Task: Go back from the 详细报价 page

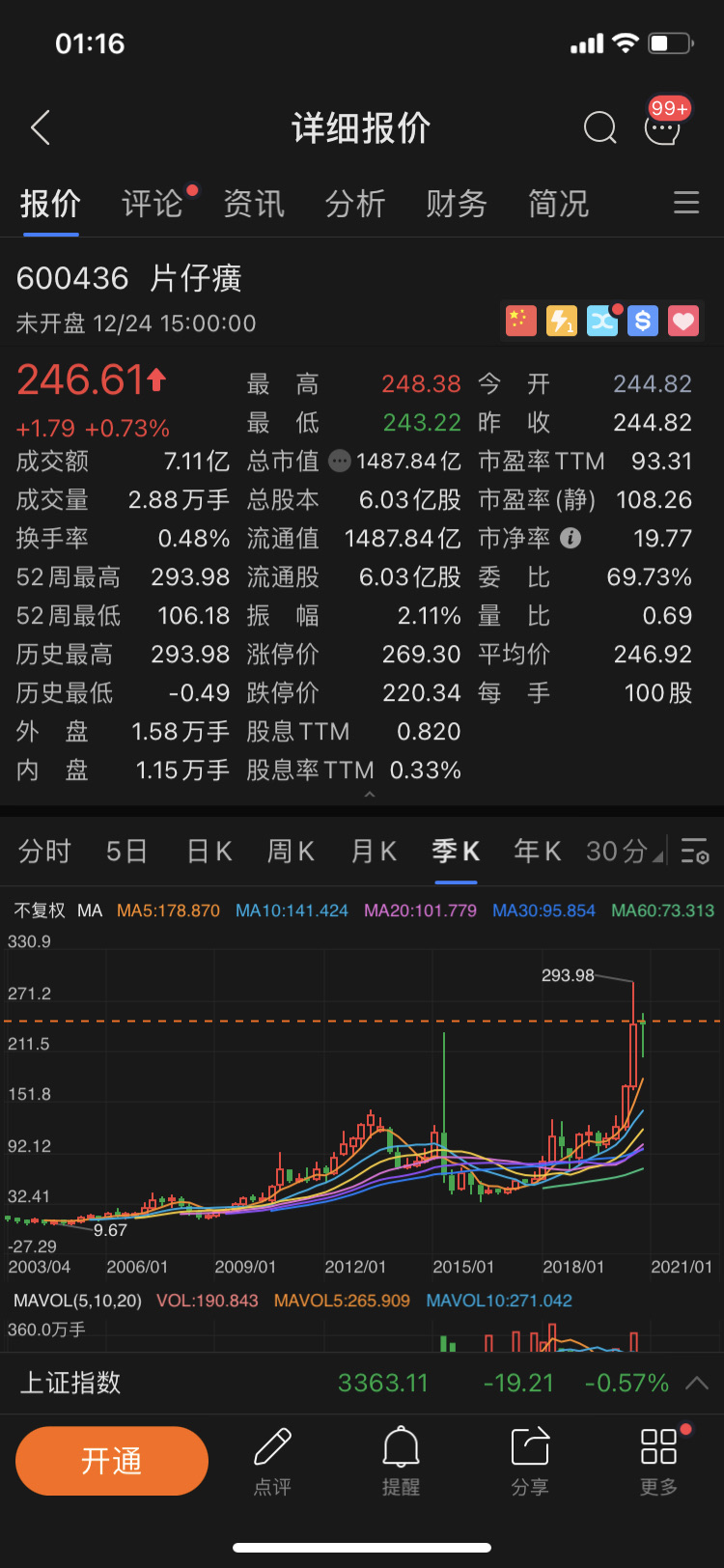Action: tap(41, 127)
